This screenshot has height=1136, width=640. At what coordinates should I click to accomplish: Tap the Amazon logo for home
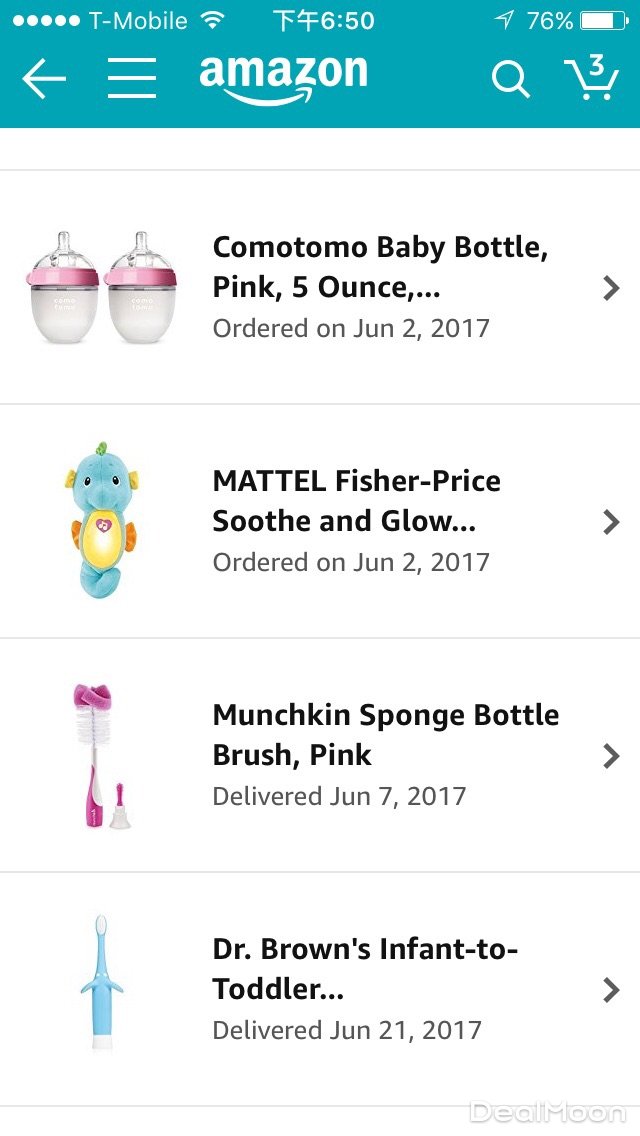tap(283, 79)
